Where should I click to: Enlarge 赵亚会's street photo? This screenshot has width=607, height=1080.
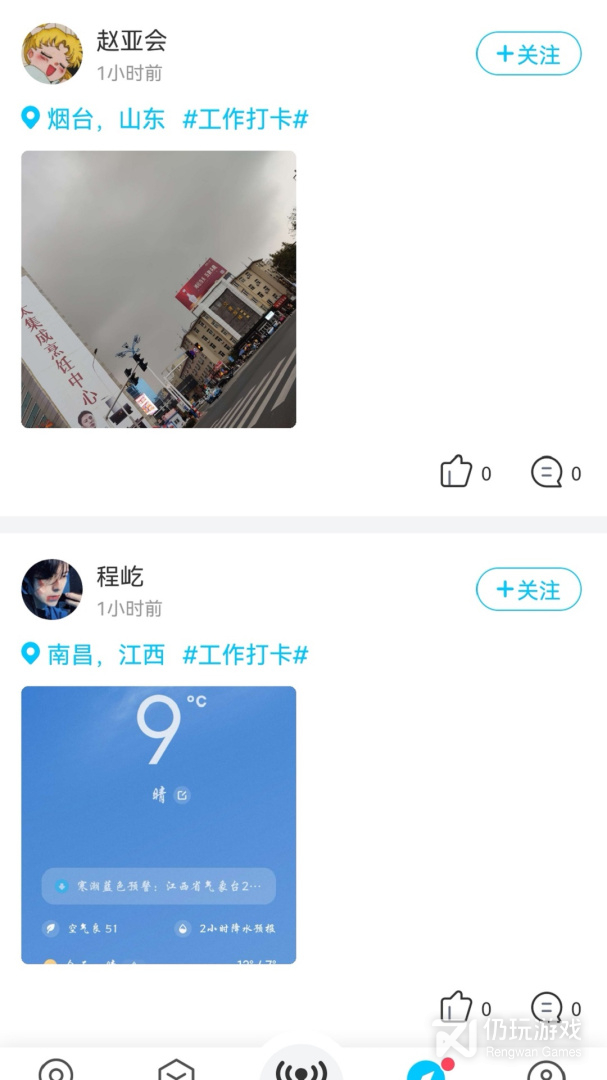pos(158,289)
